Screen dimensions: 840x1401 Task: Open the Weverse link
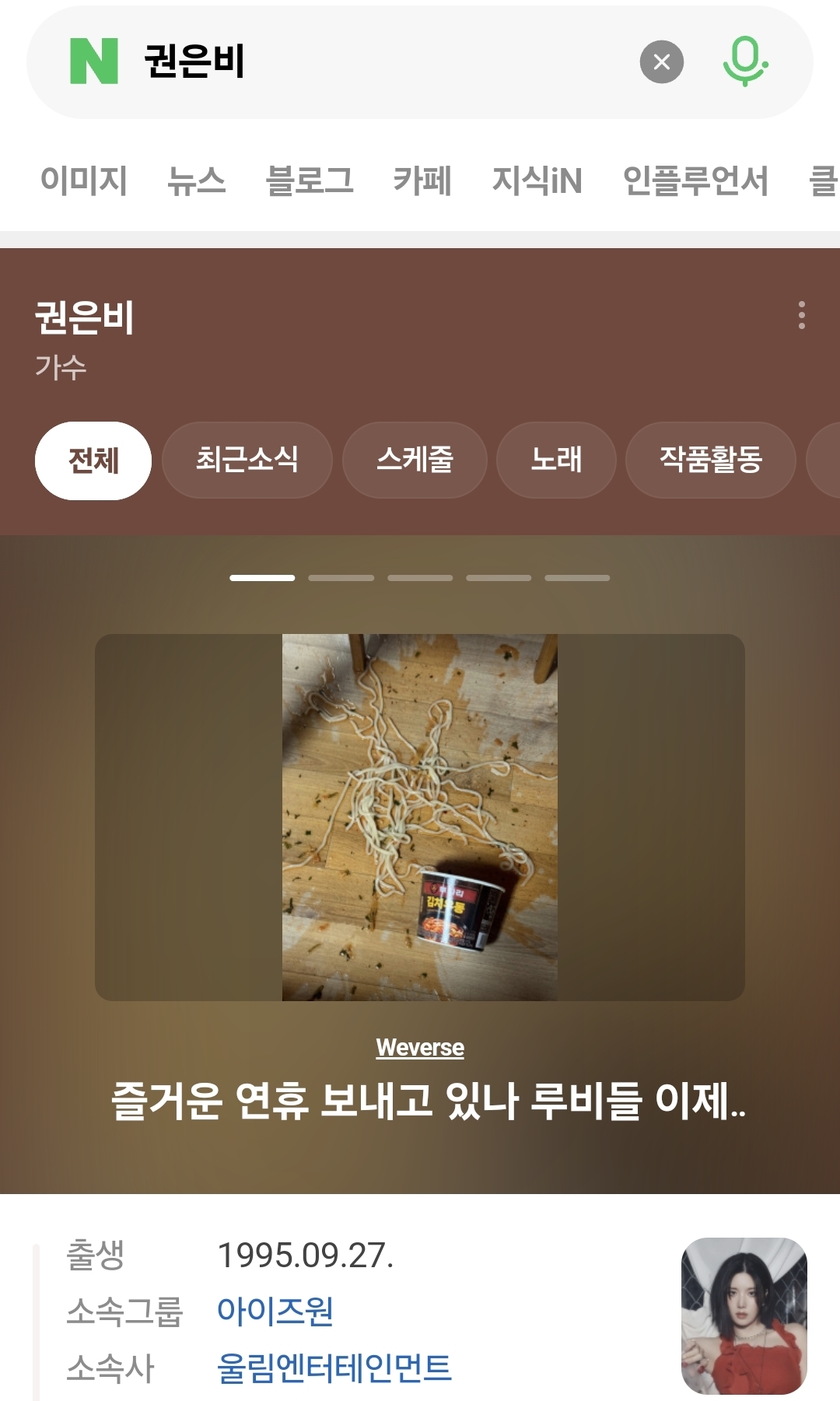click(x=420, y=1048)
